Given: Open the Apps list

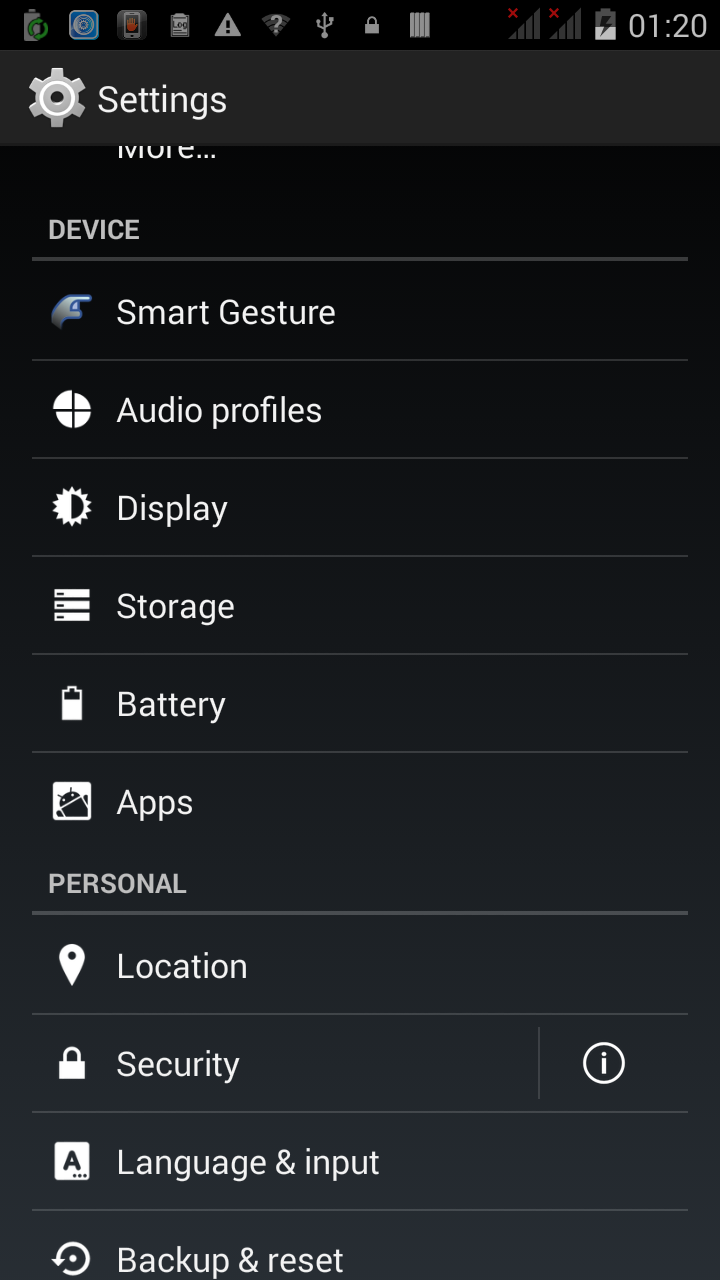Looking at the screenshot, I should tap(360, 802).
